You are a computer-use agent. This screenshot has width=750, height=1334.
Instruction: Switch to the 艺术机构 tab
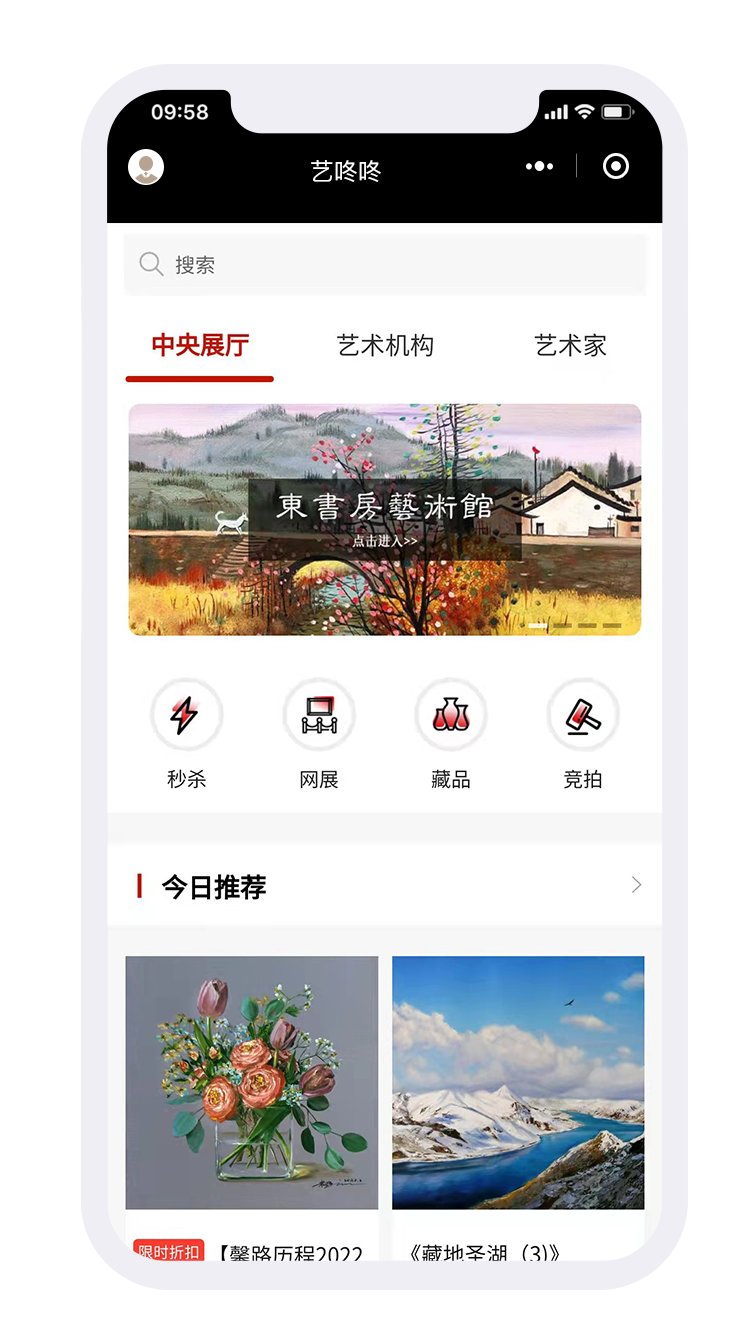click(385, 346)
